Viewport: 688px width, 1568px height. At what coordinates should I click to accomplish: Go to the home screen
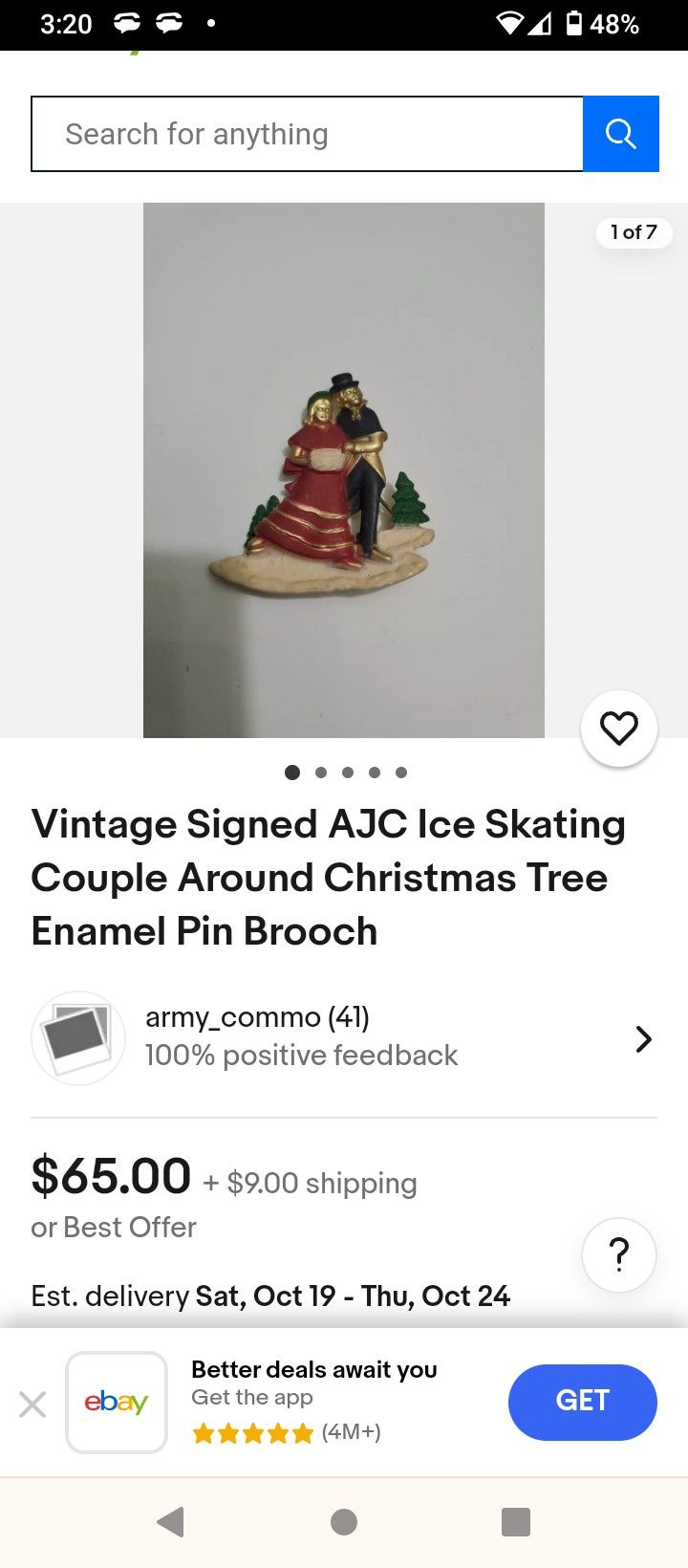344,1521
